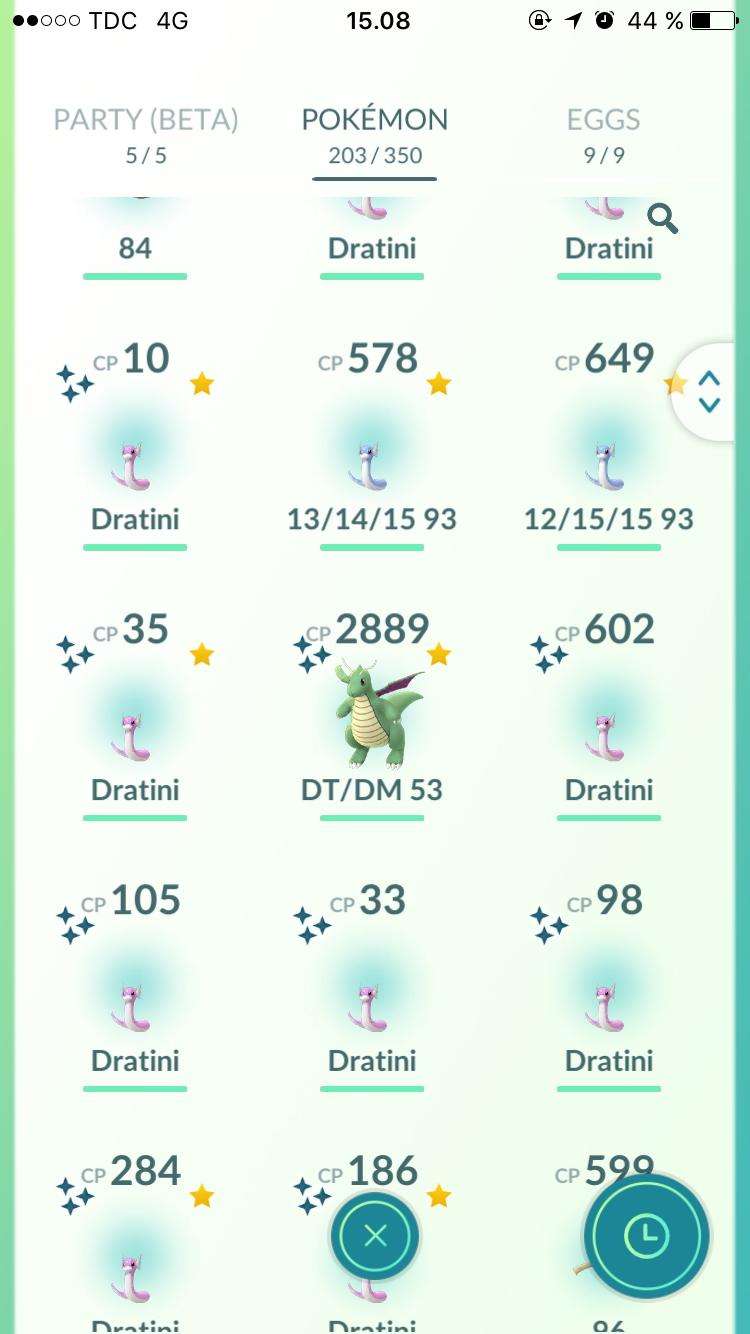Open the CP 578 Pokémon named 13/14/15 93
This screenshot has width=750, height=1334.
point(372,442)
